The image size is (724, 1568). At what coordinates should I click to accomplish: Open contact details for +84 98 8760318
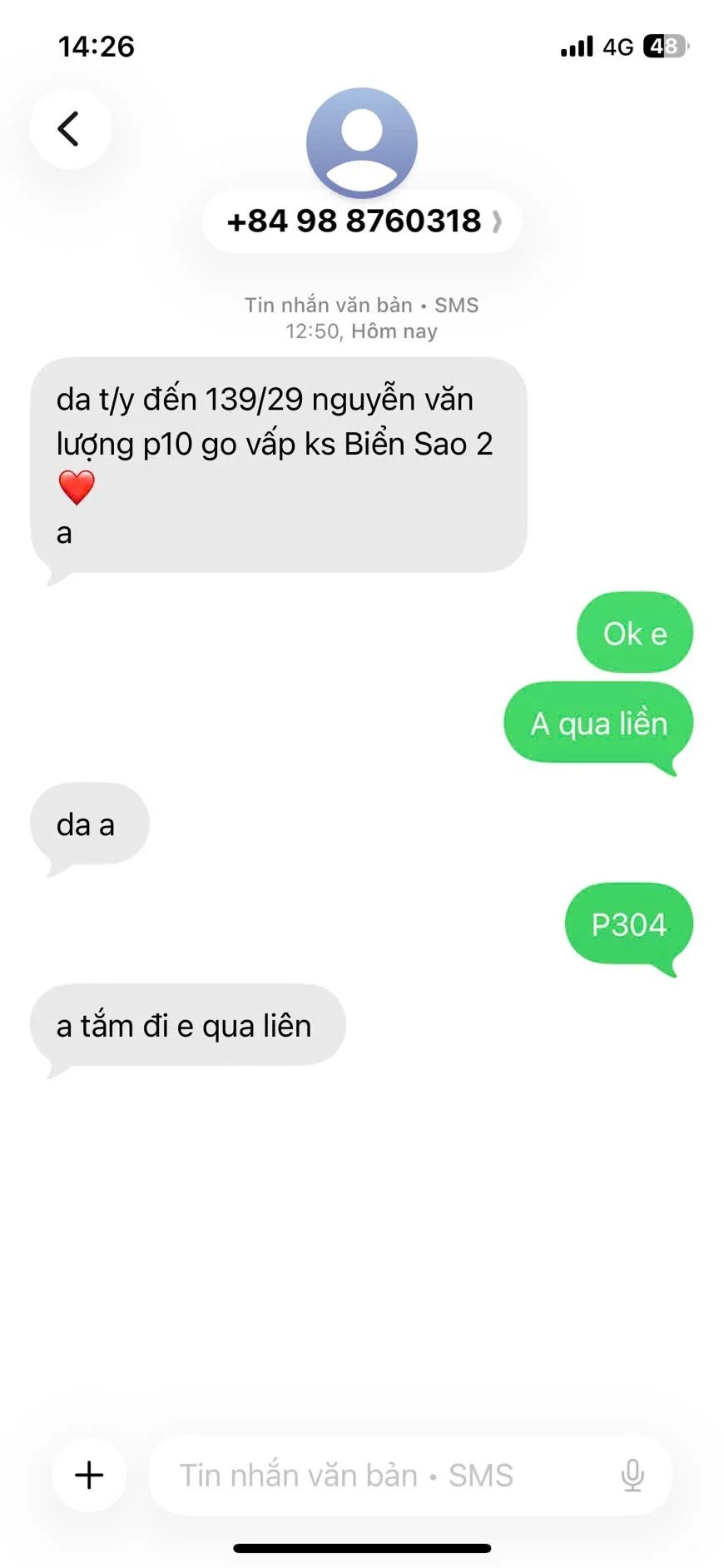click(362, 222)
